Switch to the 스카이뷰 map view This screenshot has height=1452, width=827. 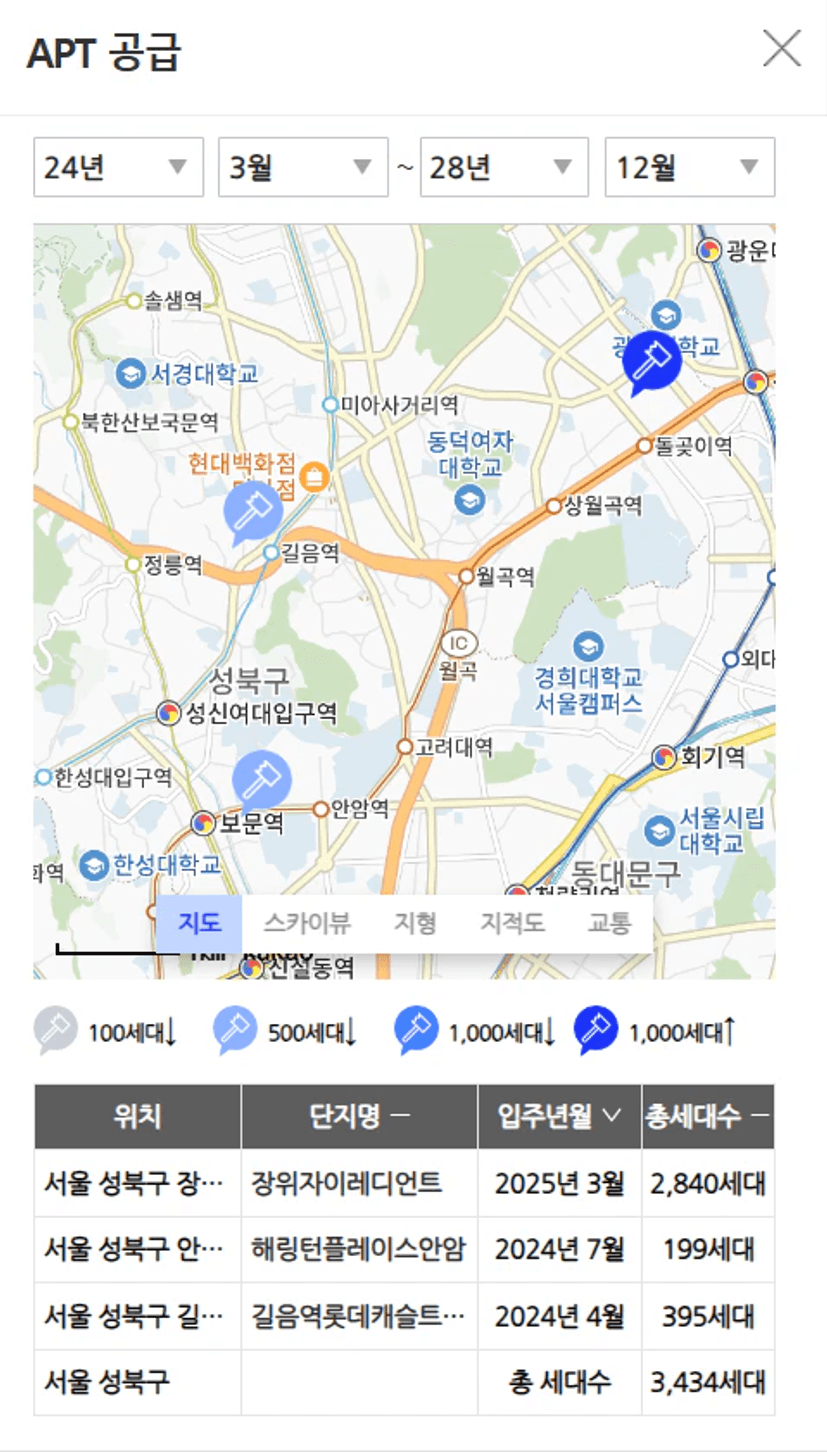(307, 923)
